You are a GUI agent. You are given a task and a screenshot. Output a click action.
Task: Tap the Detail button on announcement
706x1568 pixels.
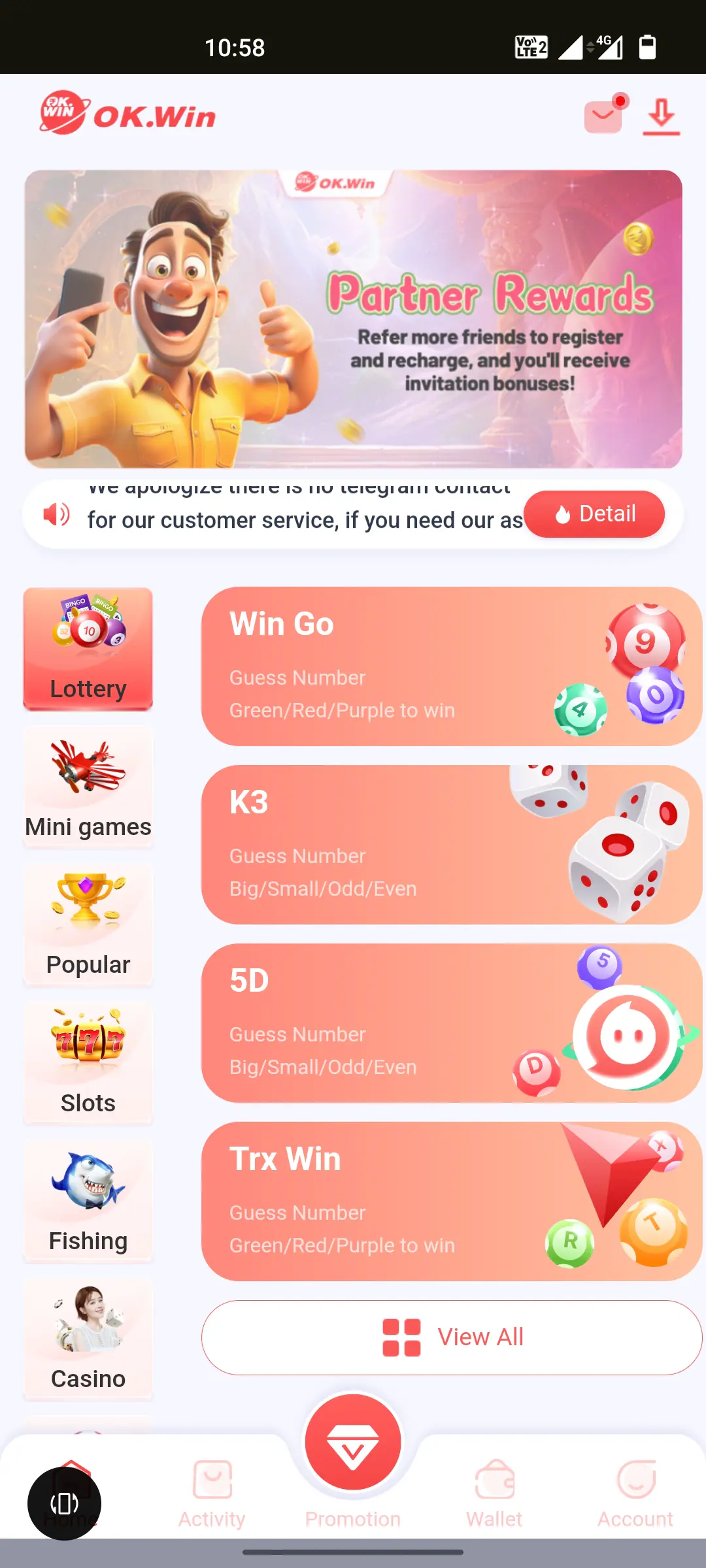click(x=594, y=514)
